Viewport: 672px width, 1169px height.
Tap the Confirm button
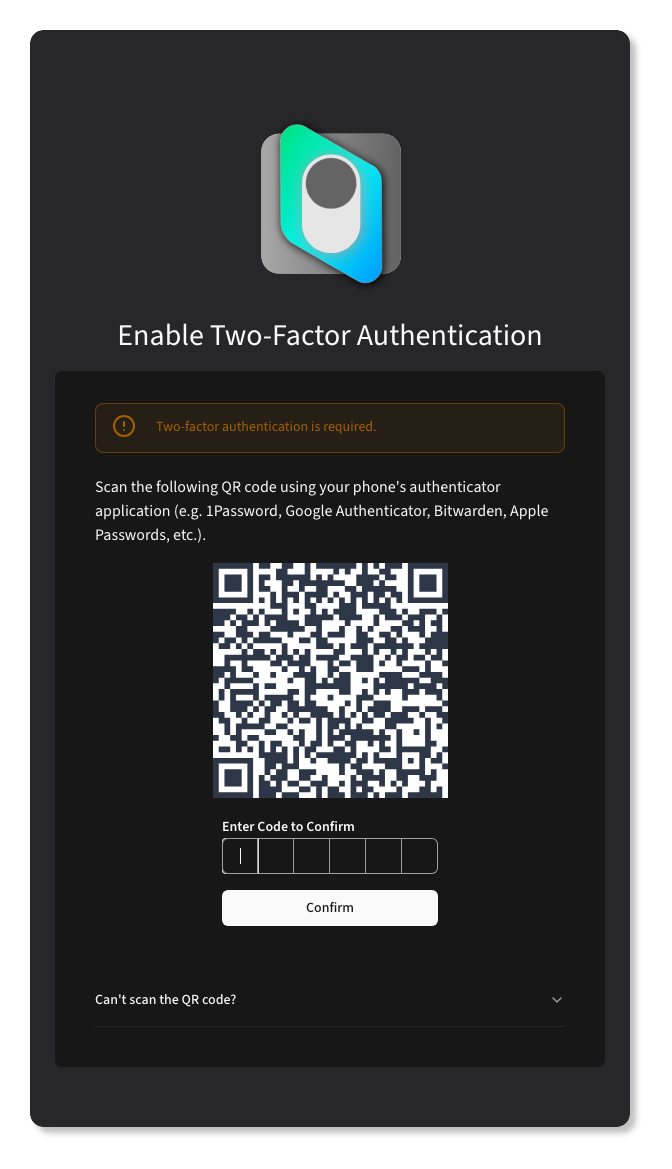[x=329, y=908]
